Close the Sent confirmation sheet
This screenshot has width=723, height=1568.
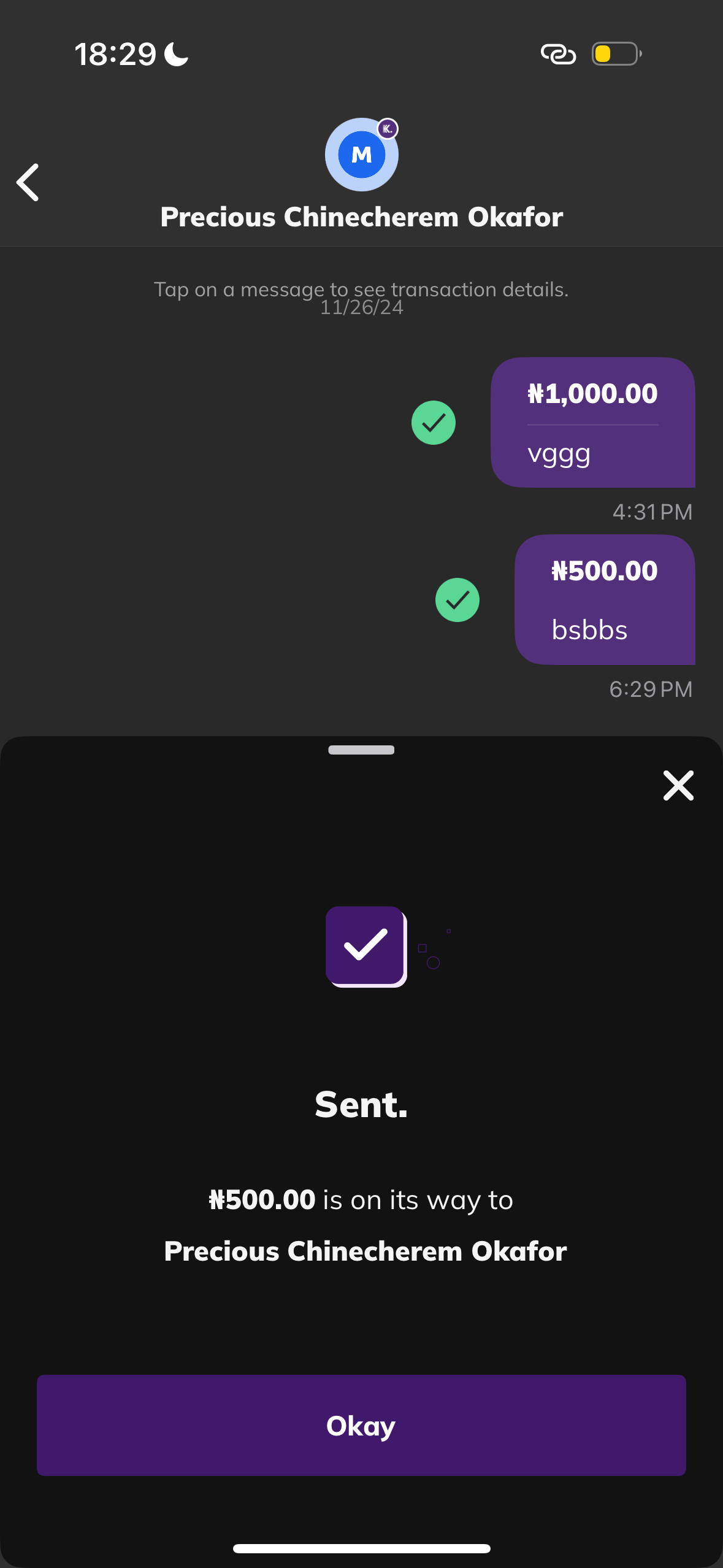click(678, 785)
